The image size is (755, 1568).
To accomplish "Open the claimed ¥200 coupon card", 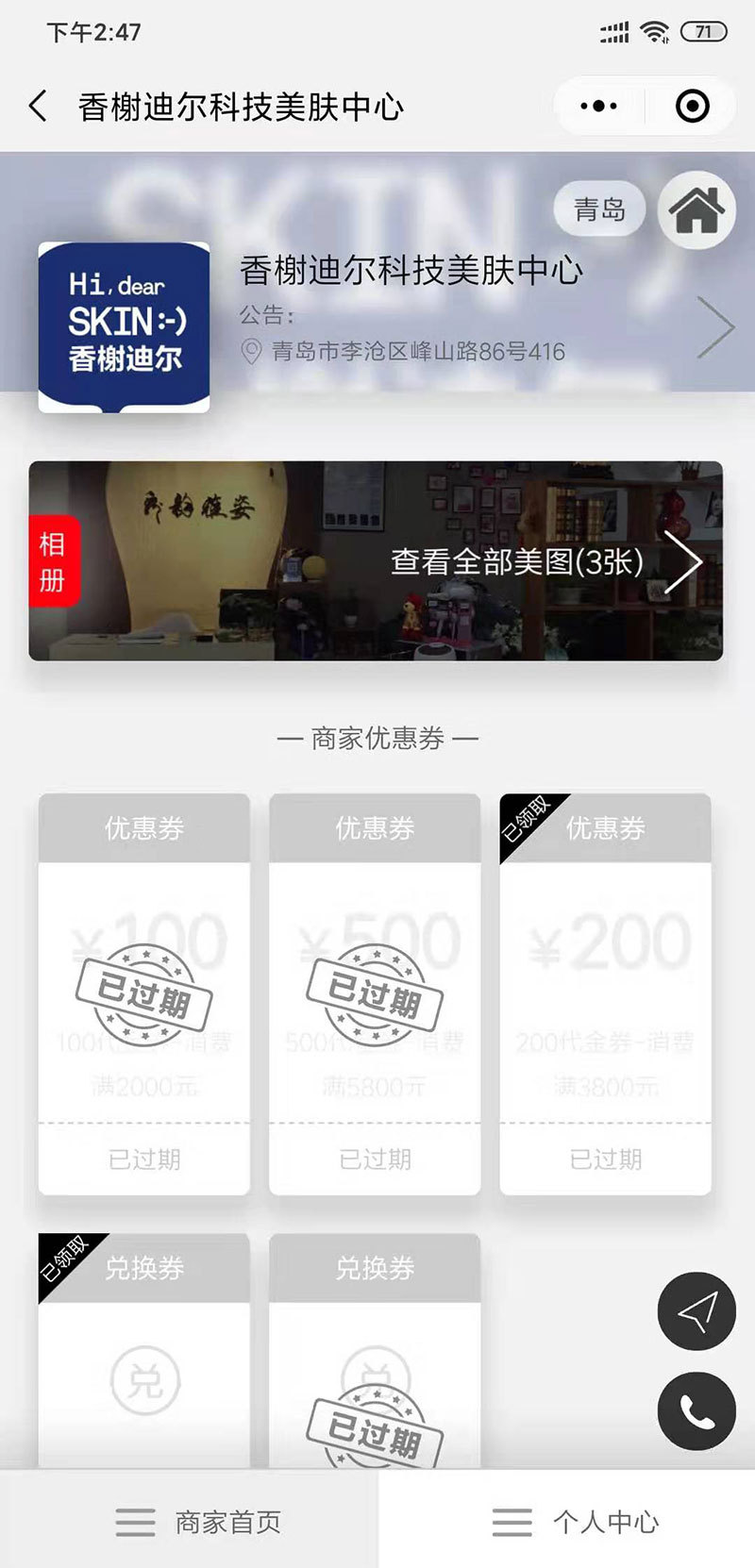I will 605,995.
